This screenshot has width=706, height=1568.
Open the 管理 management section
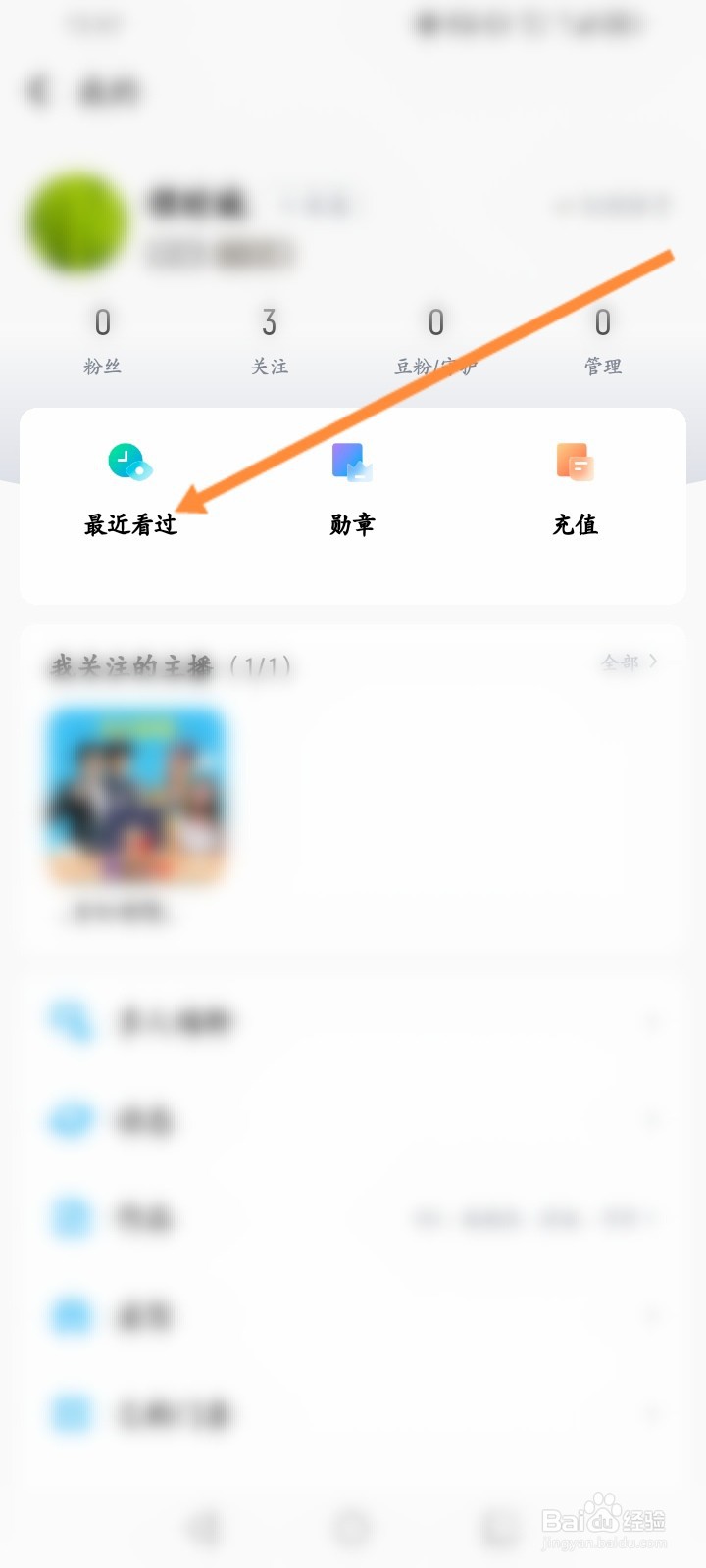(603, 338)
